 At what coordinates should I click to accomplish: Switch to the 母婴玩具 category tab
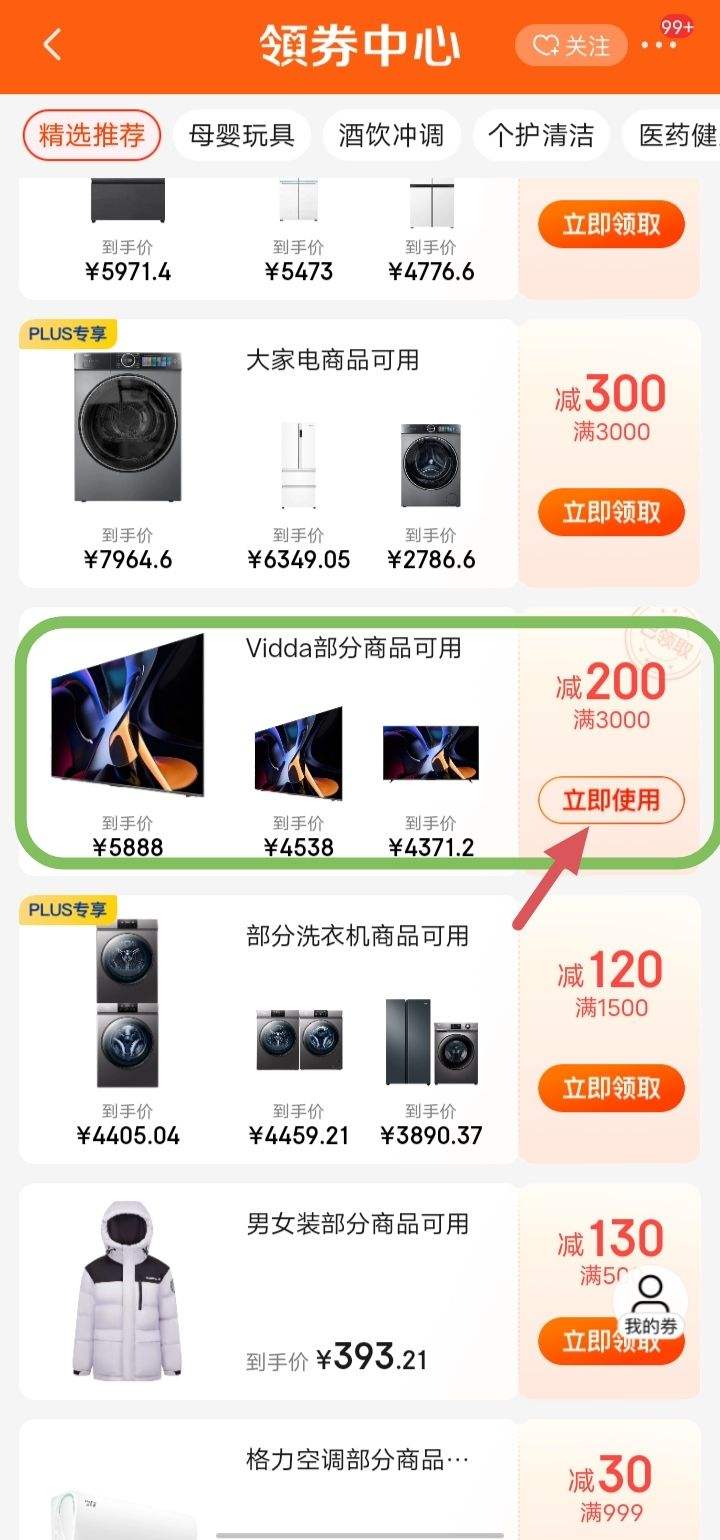[243, 135]
